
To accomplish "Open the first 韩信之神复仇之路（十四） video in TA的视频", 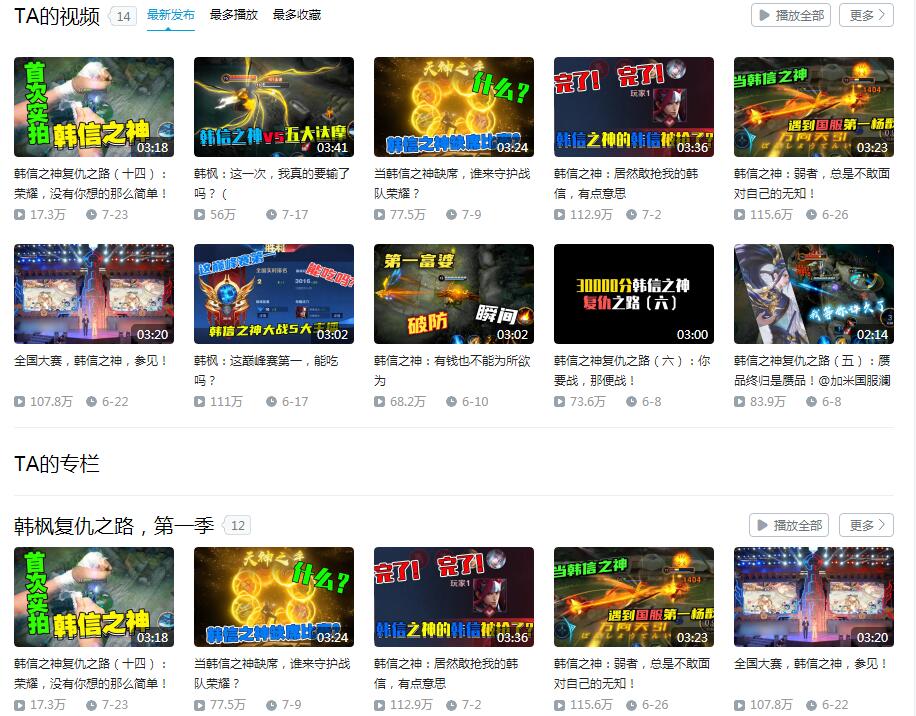I will click(x=93, y=107).
